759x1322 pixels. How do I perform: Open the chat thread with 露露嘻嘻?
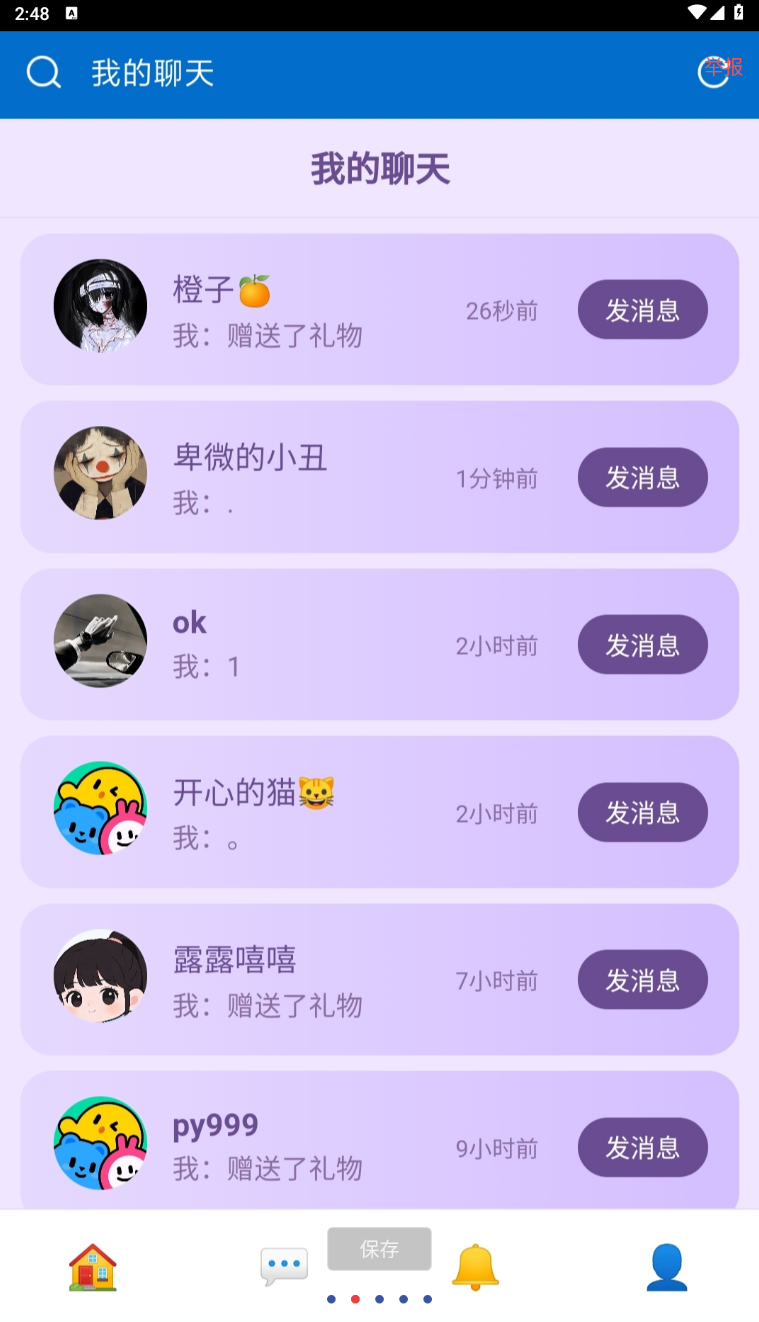300,980
